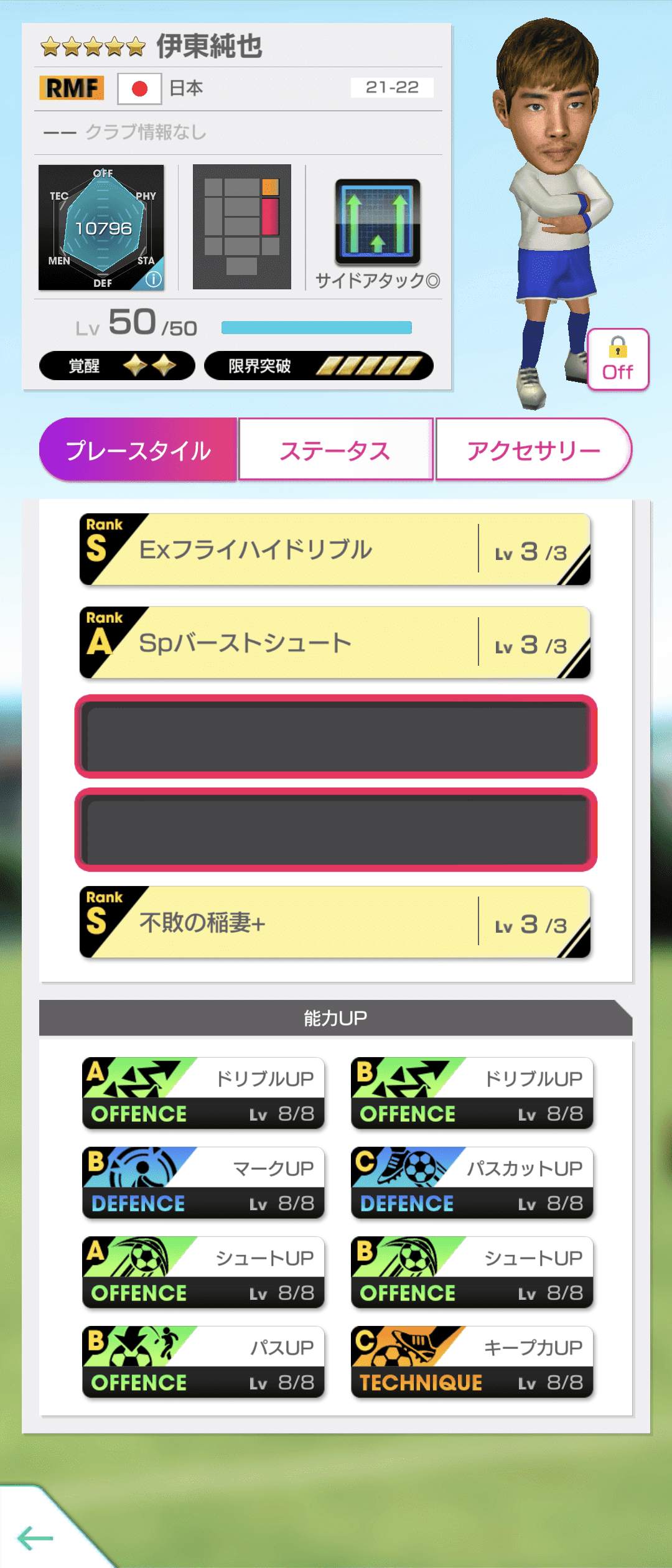Switch to the アクセサリー tab
The image size is (672, 1568).
coord(534,449)
